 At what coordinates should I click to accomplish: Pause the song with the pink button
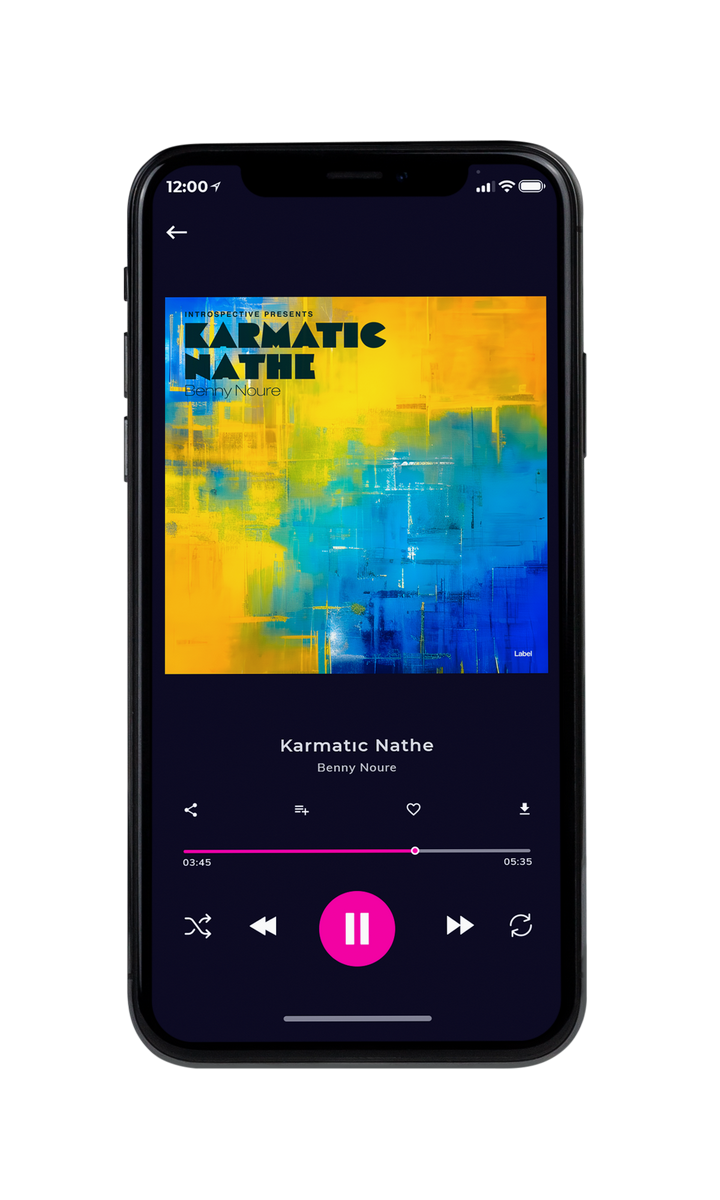point(357,928)
